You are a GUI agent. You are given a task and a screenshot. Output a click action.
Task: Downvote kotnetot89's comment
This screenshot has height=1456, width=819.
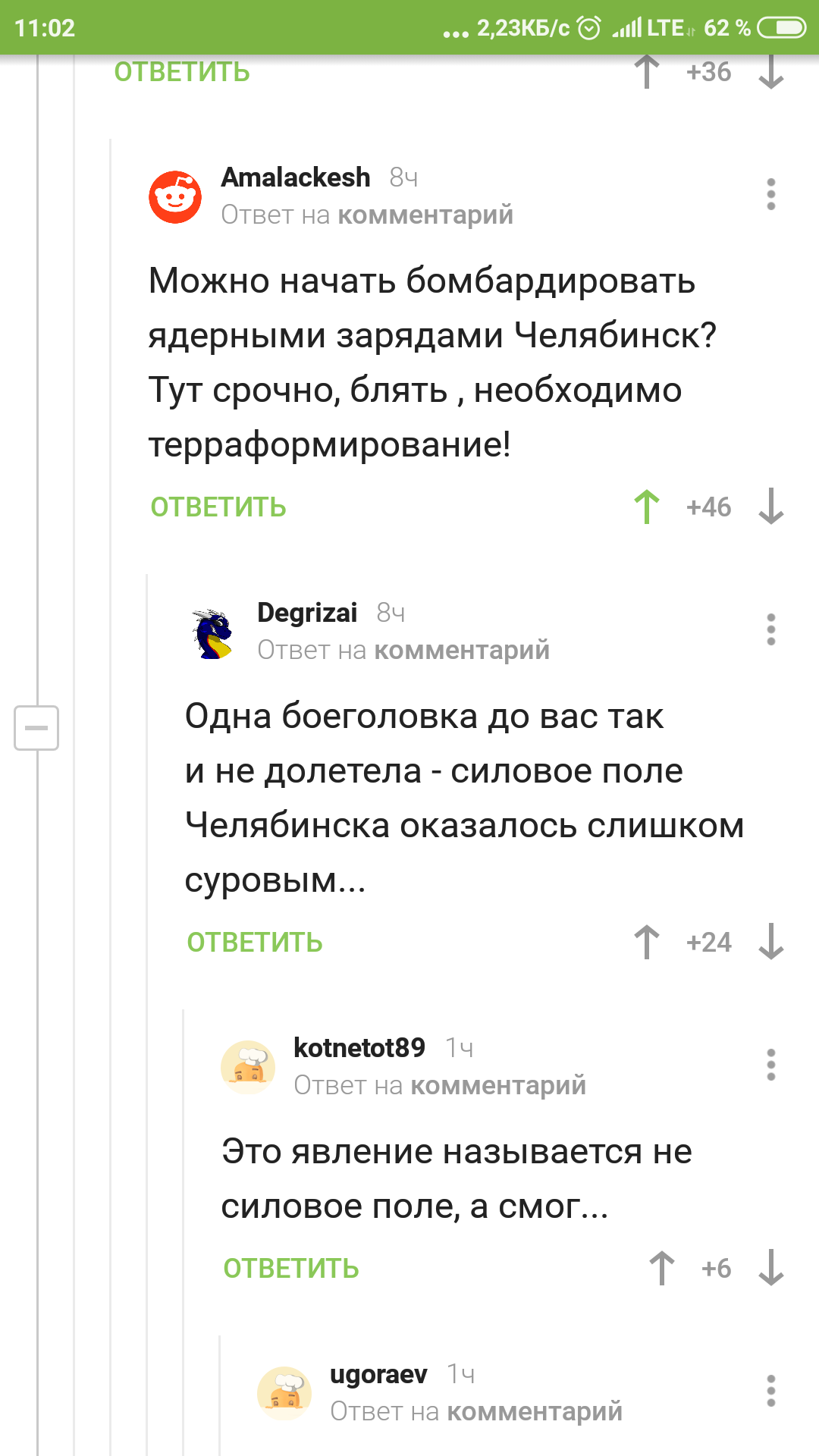pyautogui.click(x=770, y=1268)
